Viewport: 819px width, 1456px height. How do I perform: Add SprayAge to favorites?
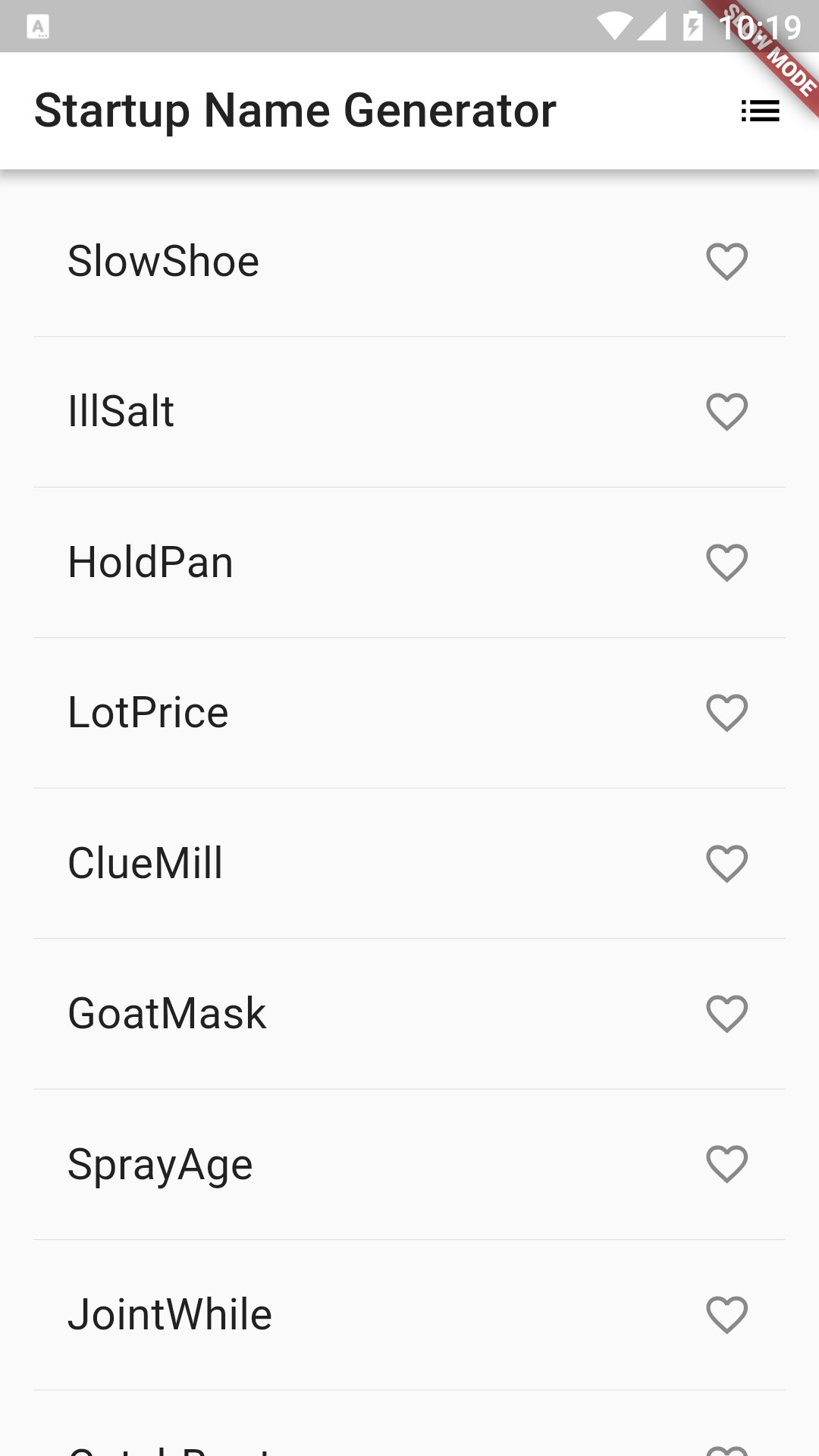(x=727, y=1164)
